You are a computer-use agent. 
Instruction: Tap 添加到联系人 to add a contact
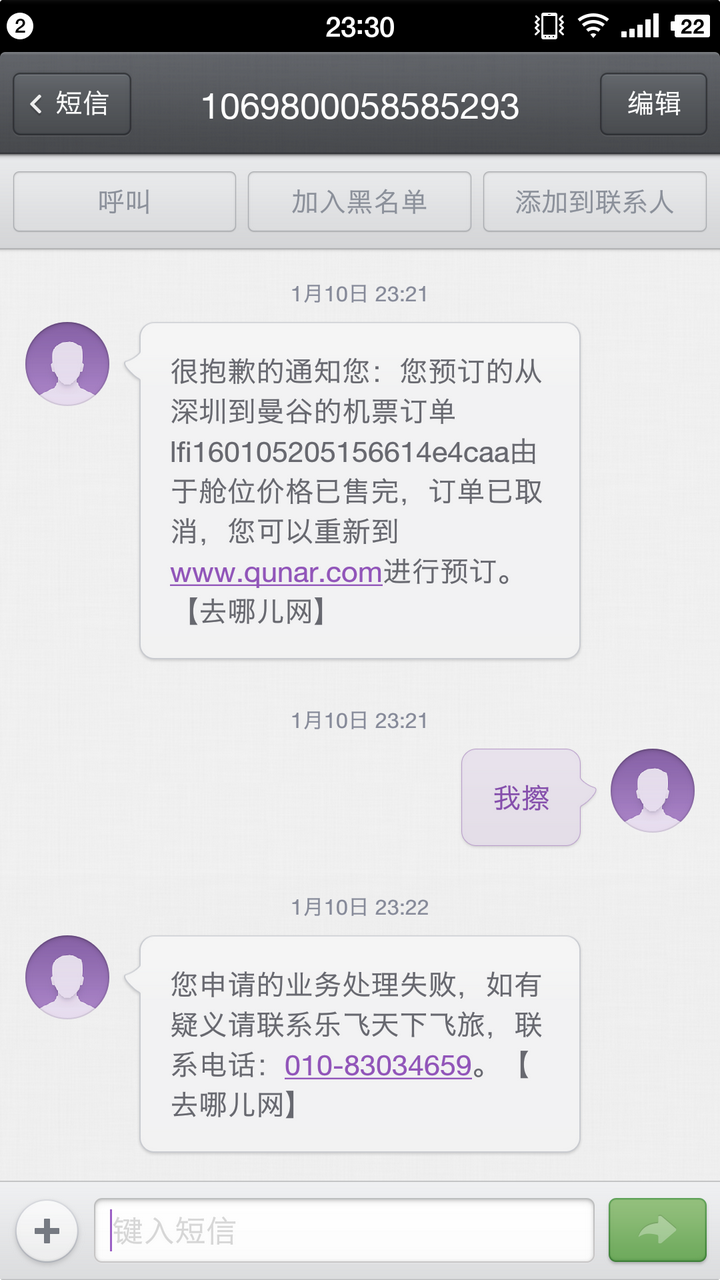click(x=594, y=201)
